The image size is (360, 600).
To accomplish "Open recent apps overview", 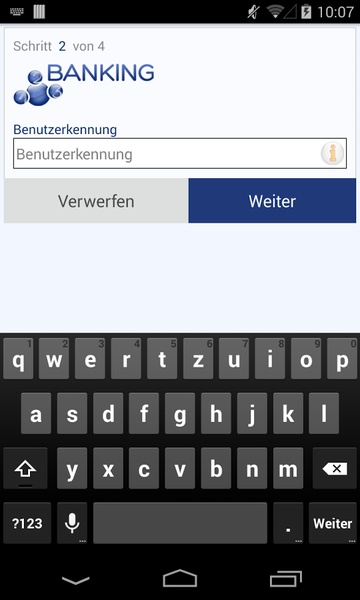I will pyautogui.click(x=286, y=579).
